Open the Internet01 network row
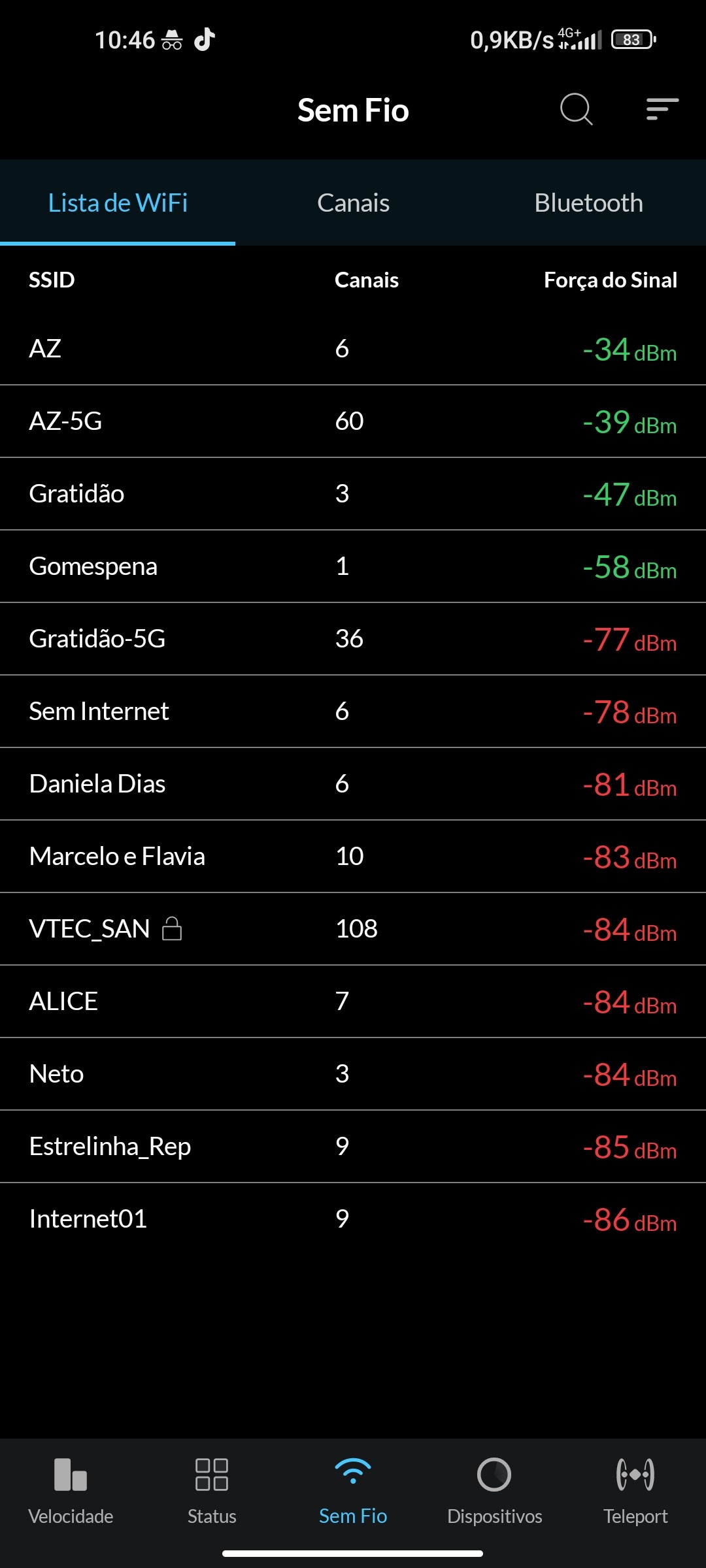The height and width of the screenshot is (1568, 706). tap(353, 1219)
